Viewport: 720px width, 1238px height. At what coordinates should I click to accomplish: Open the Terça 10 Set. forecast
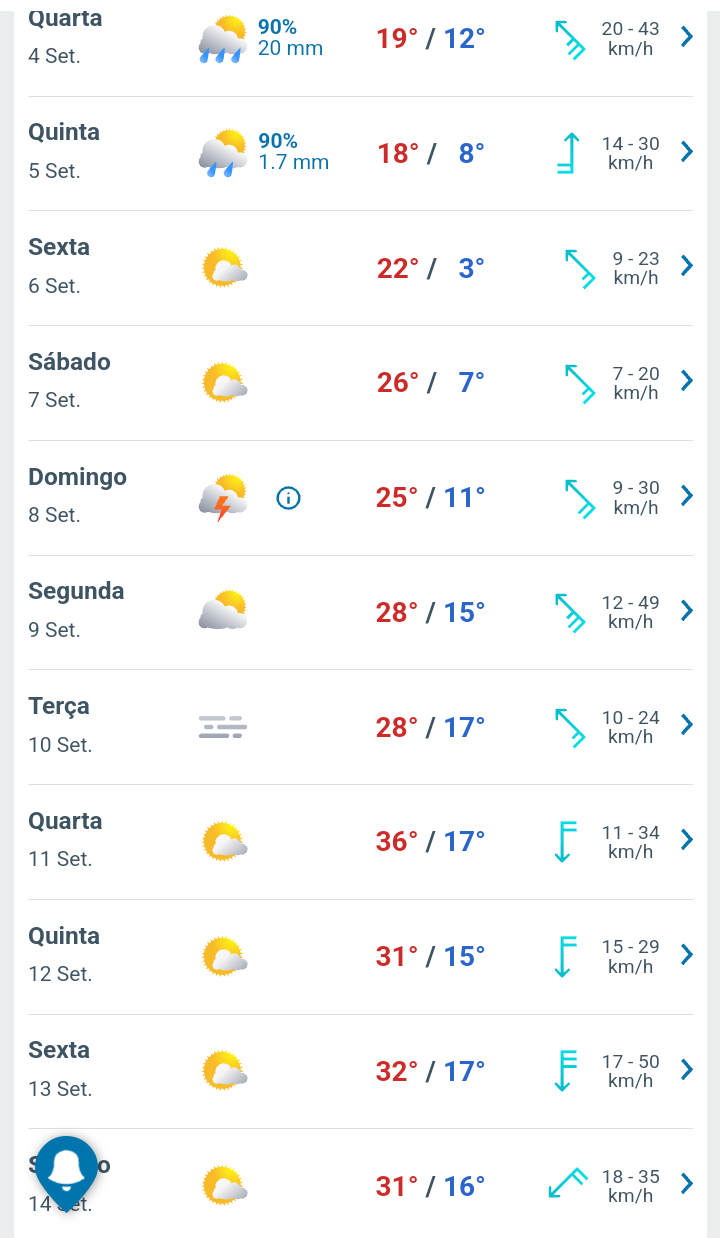pos(360,727)
